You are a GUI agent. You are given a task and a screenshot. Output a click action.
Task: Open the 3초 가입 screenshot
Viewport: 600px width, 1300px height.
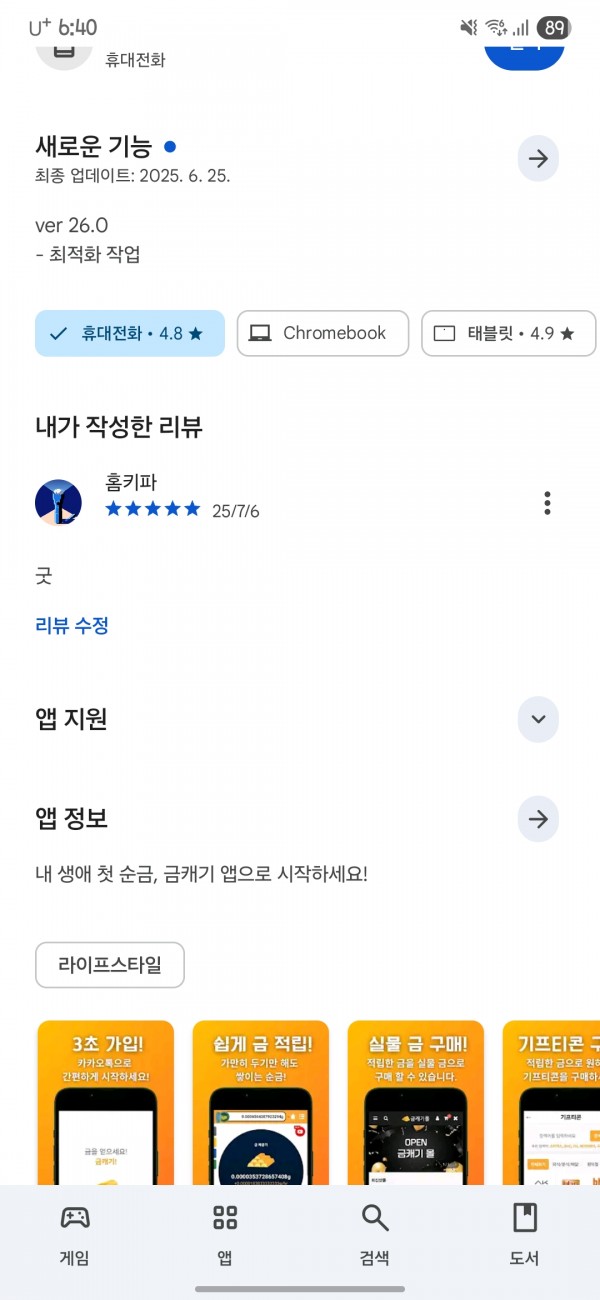click(106, 1102)
